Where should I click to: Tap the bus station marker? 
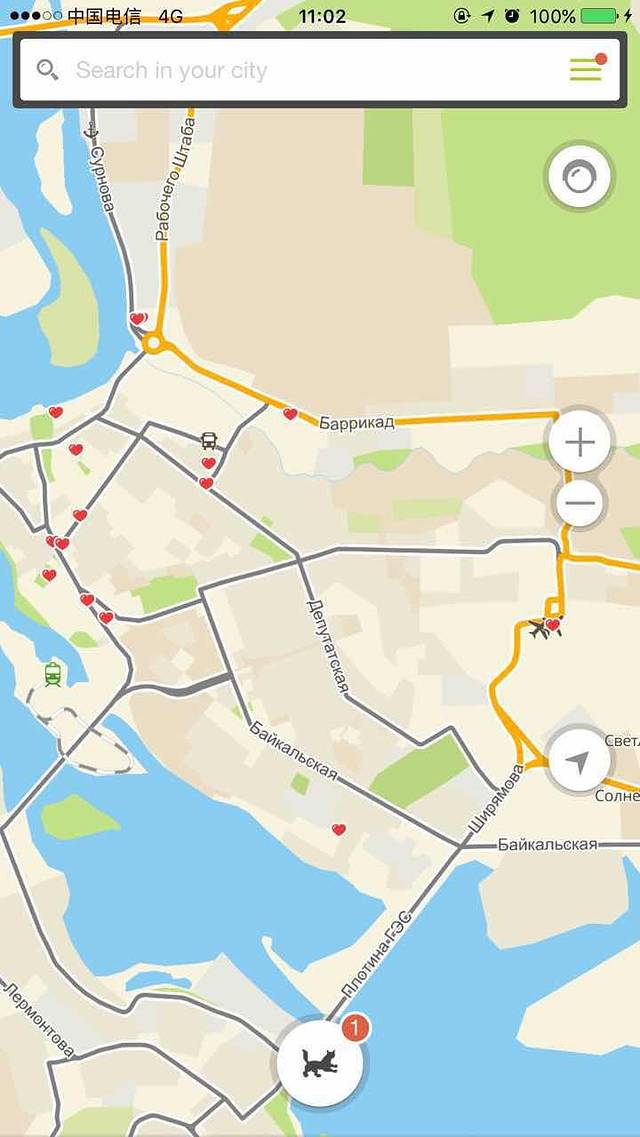click(209, 440)
